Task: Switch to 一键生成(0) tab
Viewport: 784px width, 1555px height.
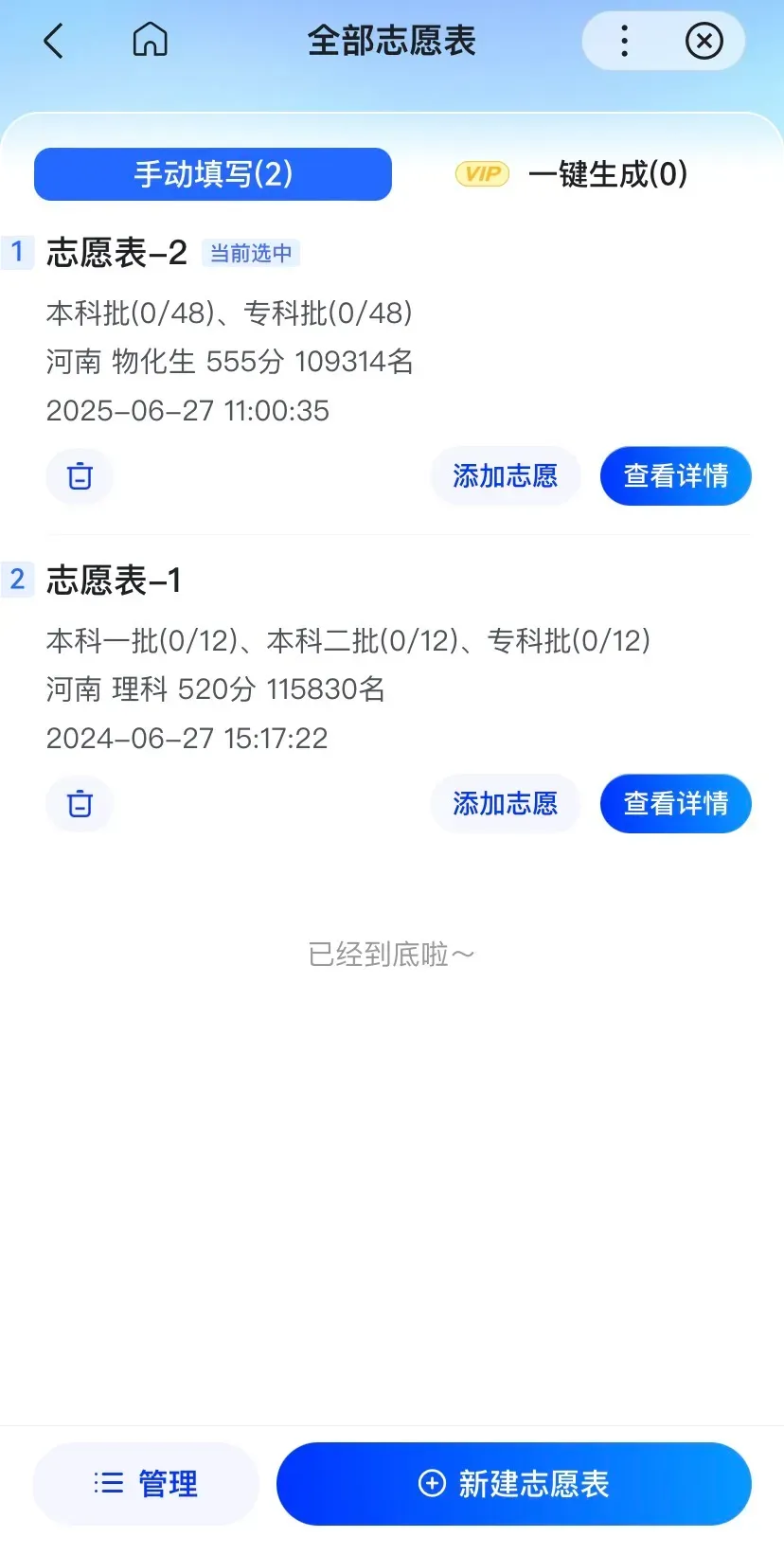Action: (607, 174)
